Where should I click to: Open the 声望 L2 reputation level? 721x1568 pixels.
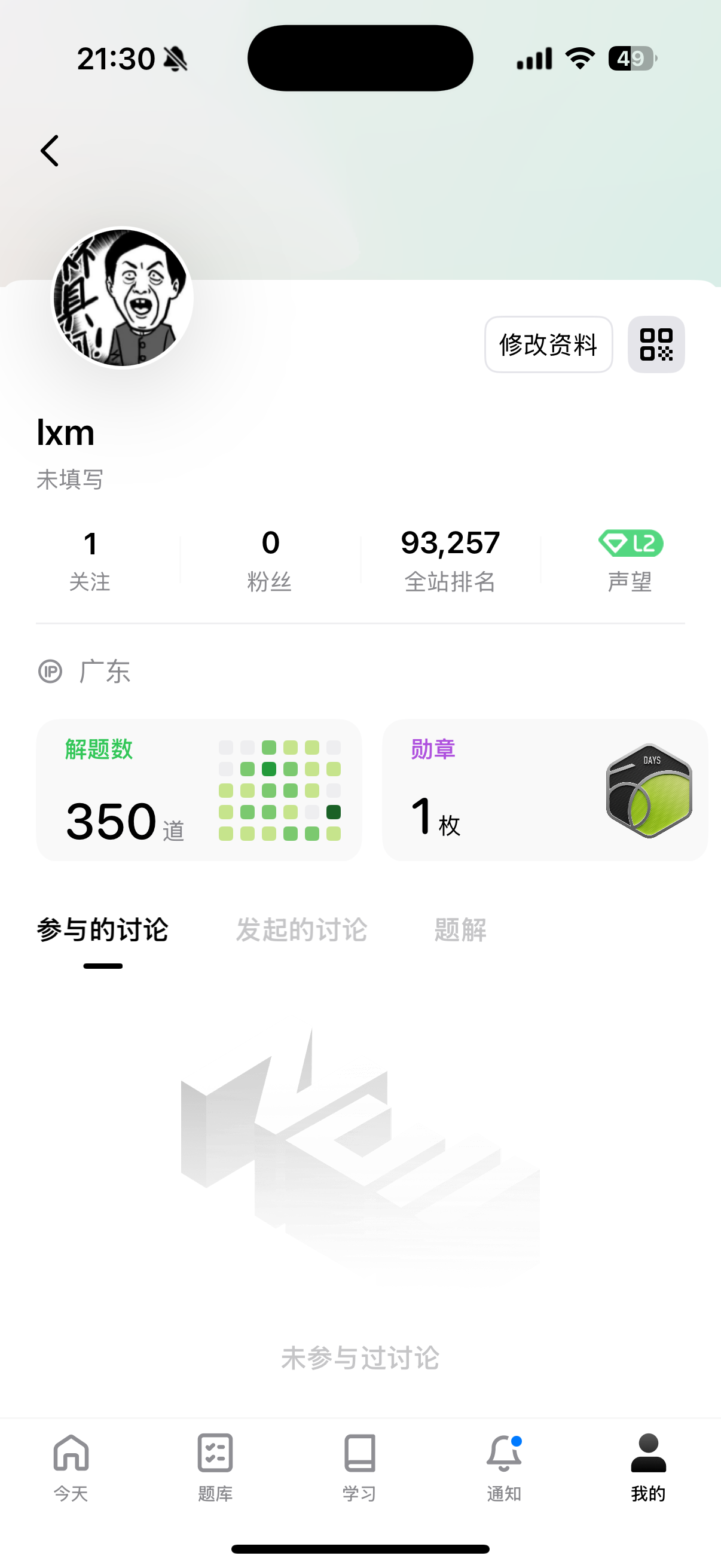click(630, 560)
